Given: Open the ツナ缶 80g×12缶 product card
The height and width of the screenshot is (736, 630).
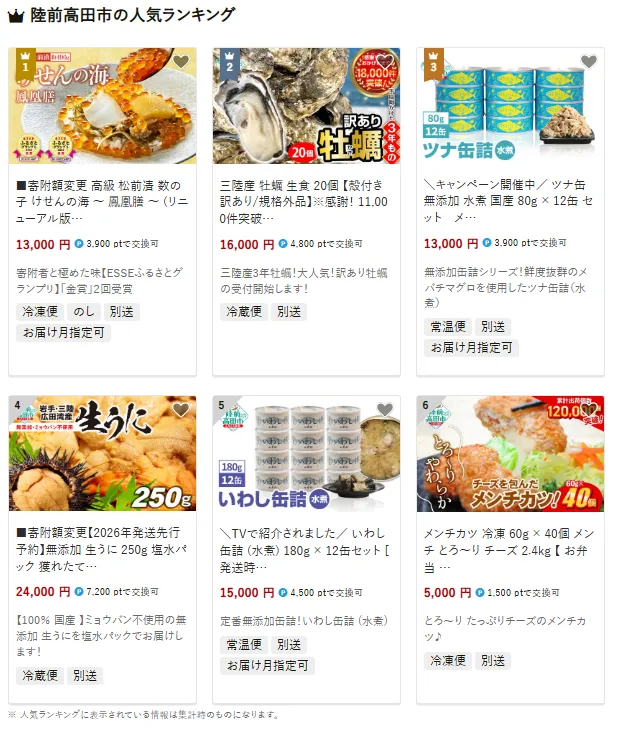Looking at the screenshot, I should tap(509, 202).
